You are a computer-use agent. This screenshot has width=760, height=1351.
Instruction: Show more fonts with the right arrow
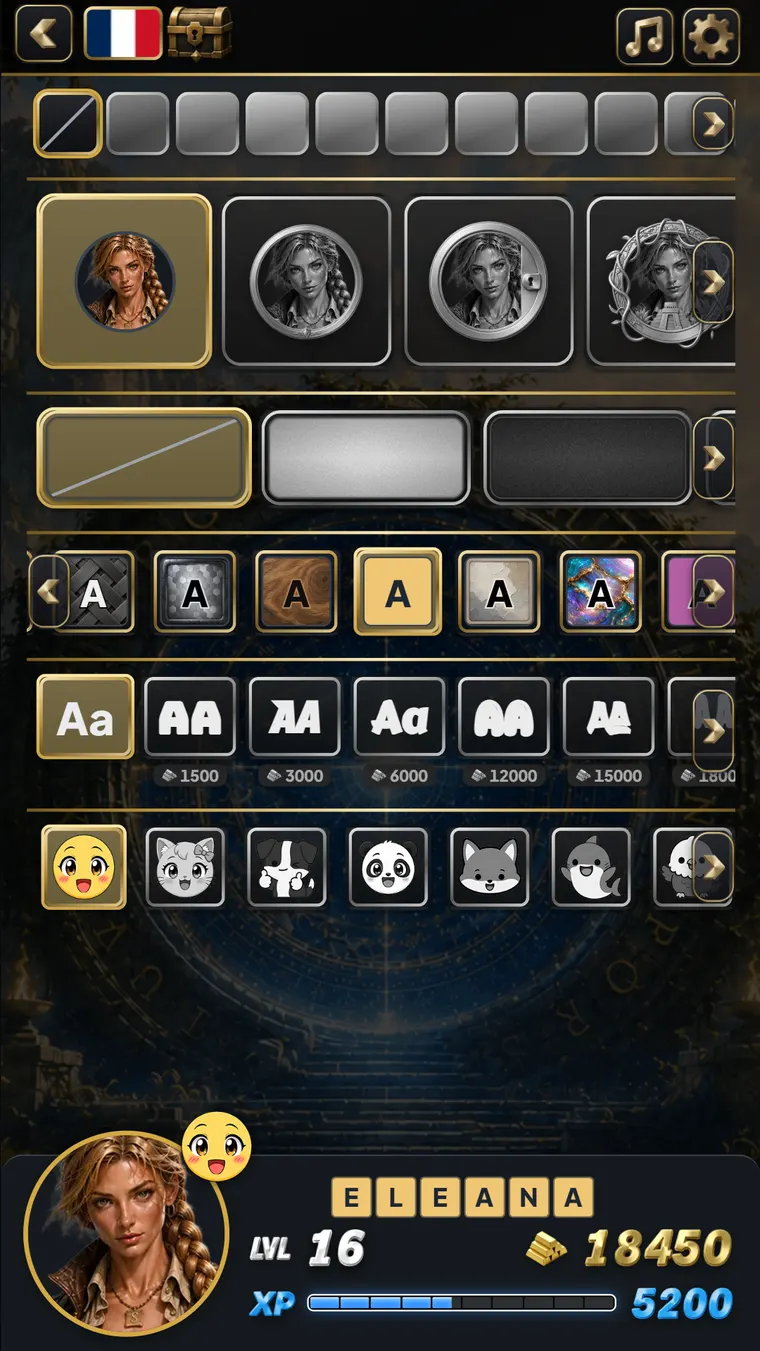pos(714,731)
